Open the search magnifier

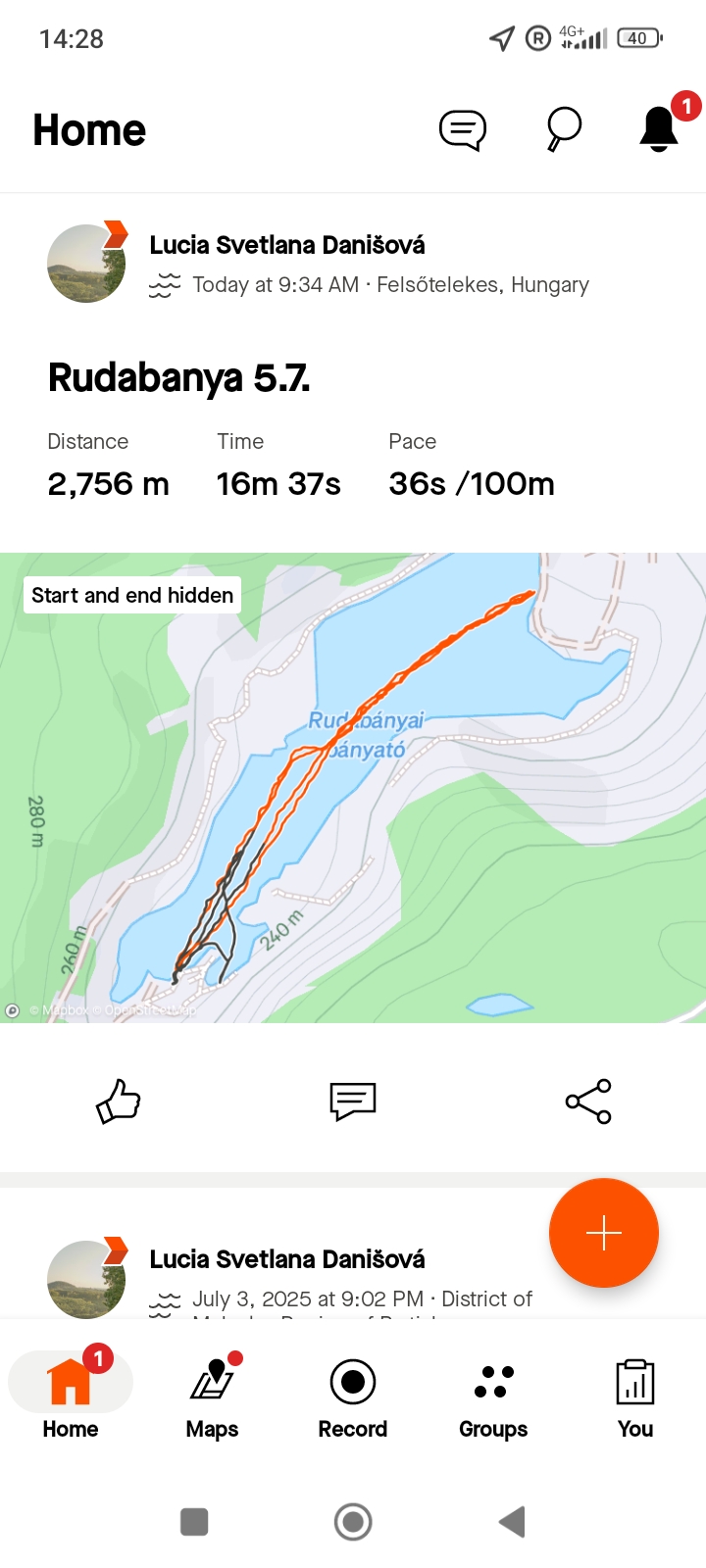[564, 129]
